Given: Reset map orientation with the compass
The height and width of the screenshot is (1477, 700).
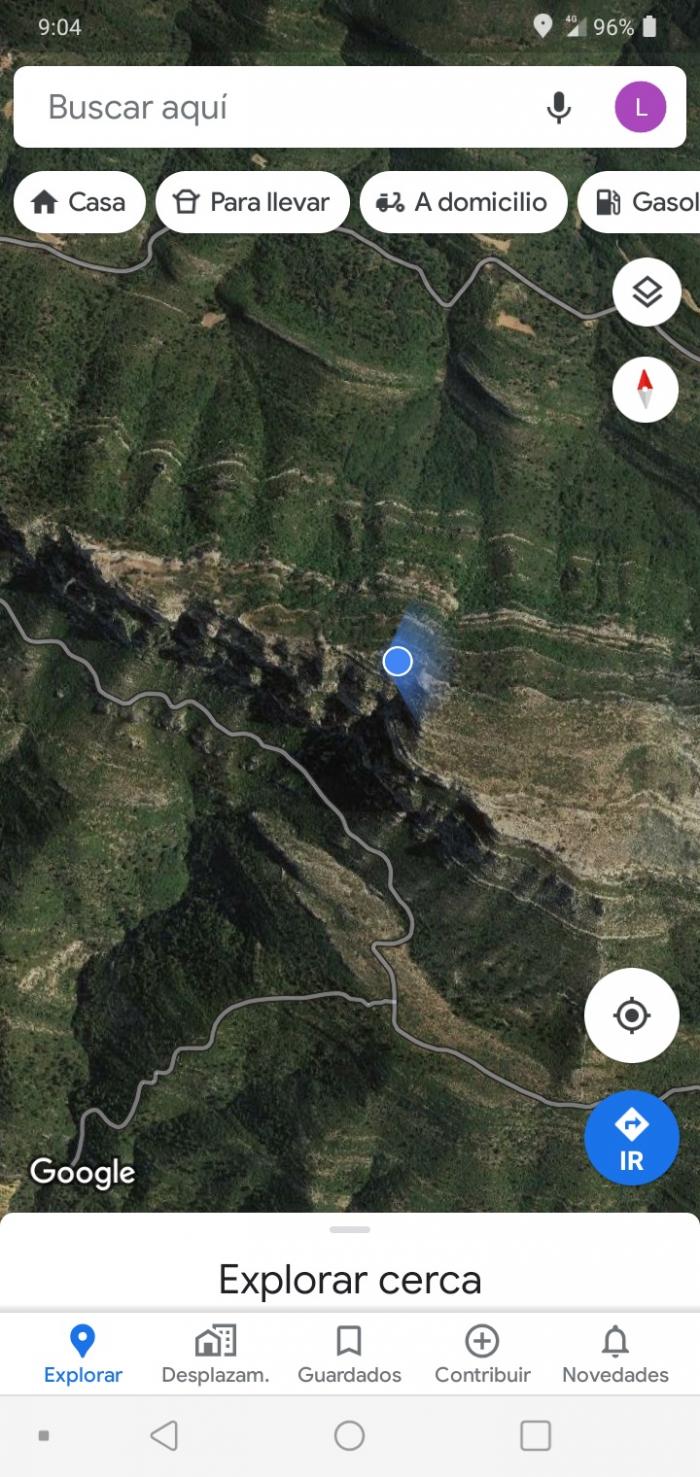Looking at the screenshot, I should (x=645, y=389).
